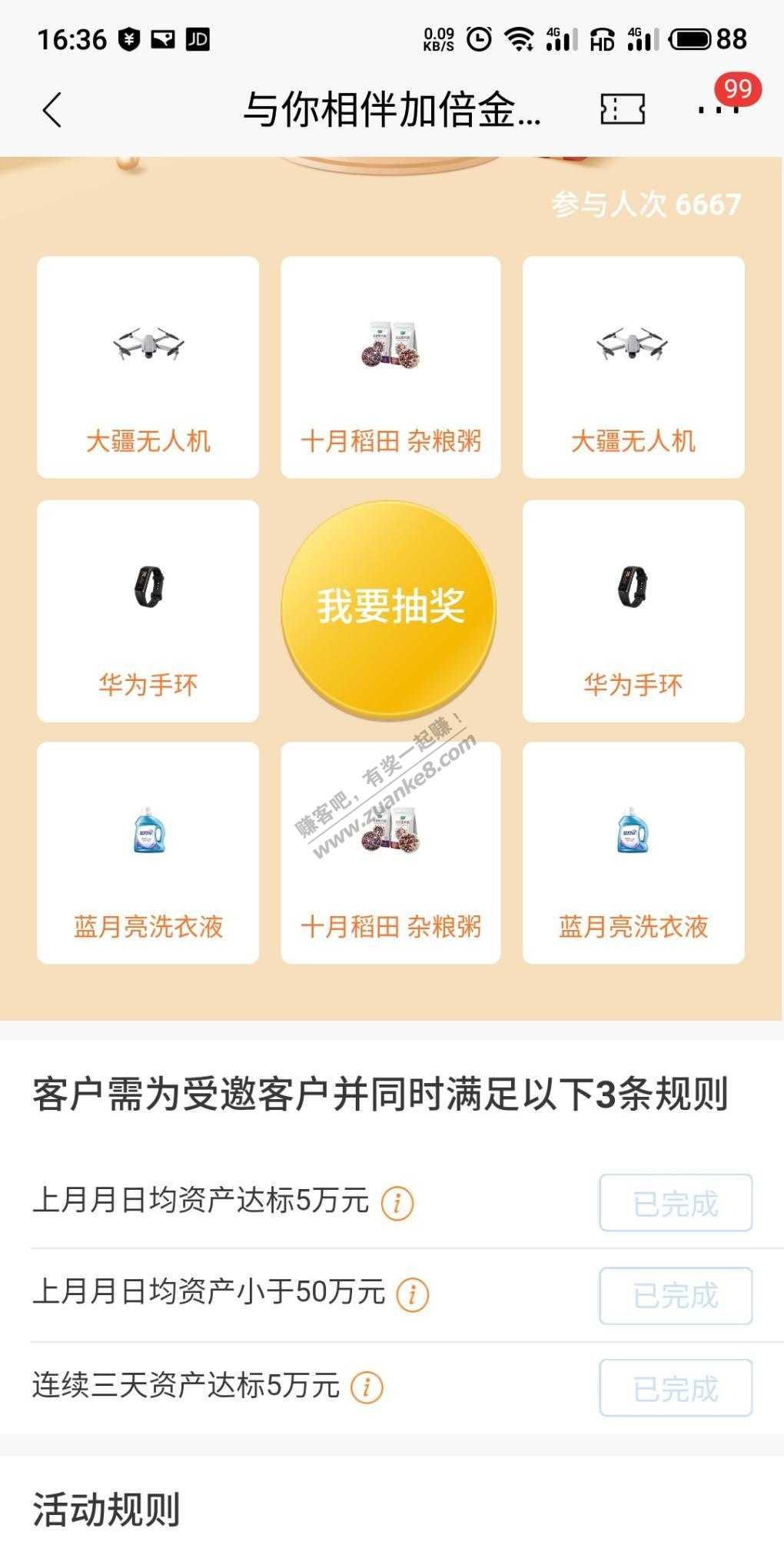Show info for 上月月日均资产小于50万元

(x=413, y=1294)
